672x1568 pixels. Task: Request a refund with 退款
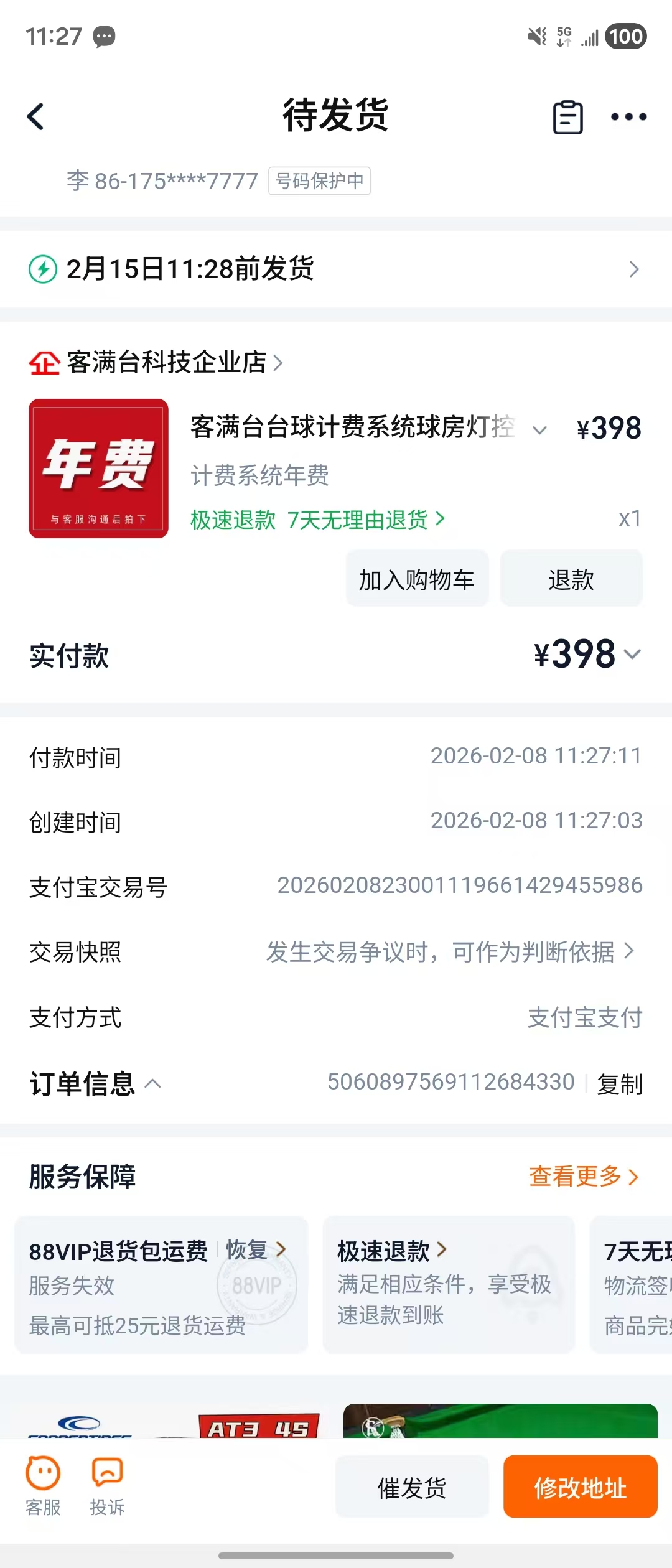(571, 579)
